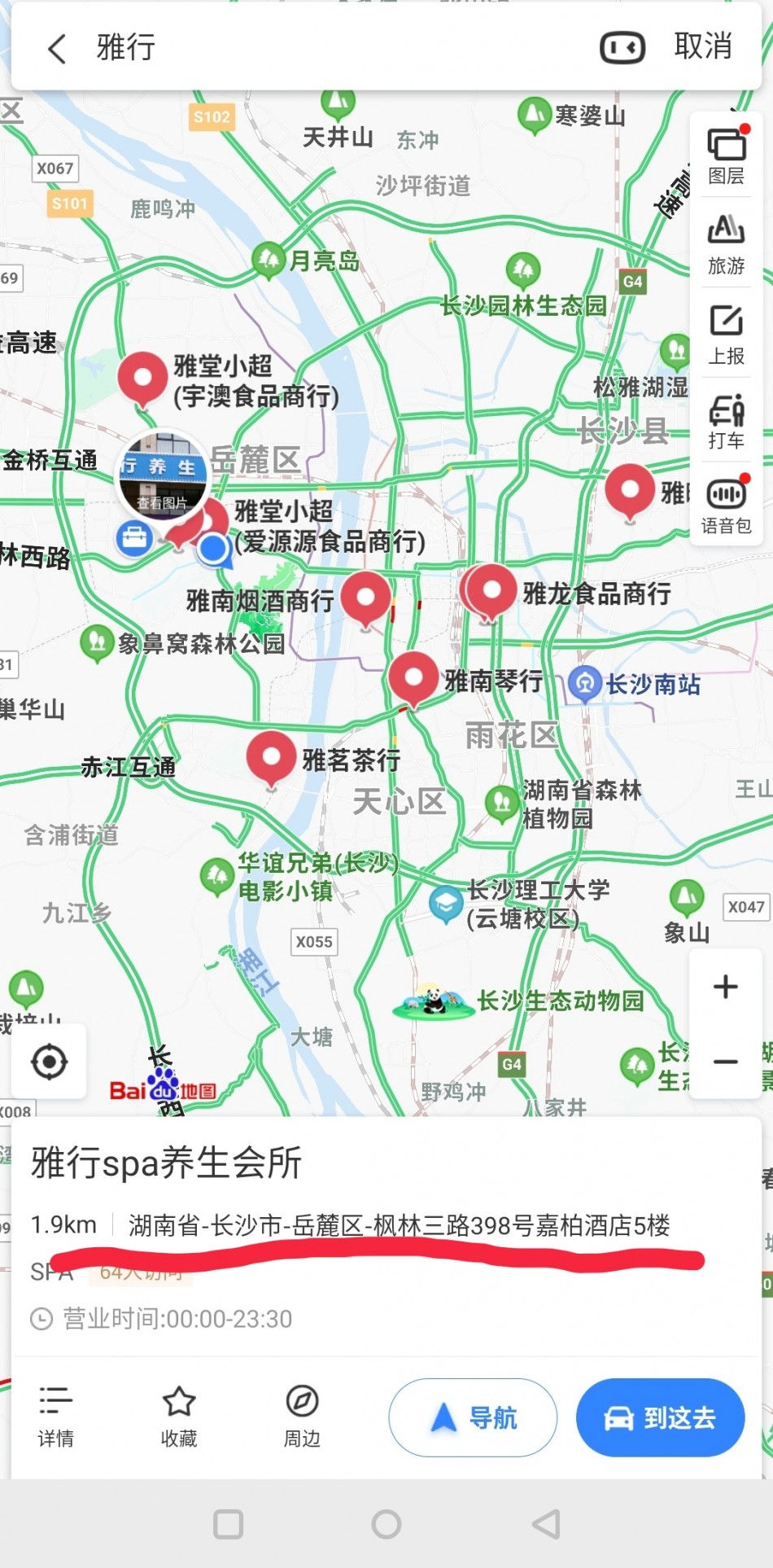Tap 到这去 to get directions here
Screen dimensions: 773x1568
(660, 1417)
